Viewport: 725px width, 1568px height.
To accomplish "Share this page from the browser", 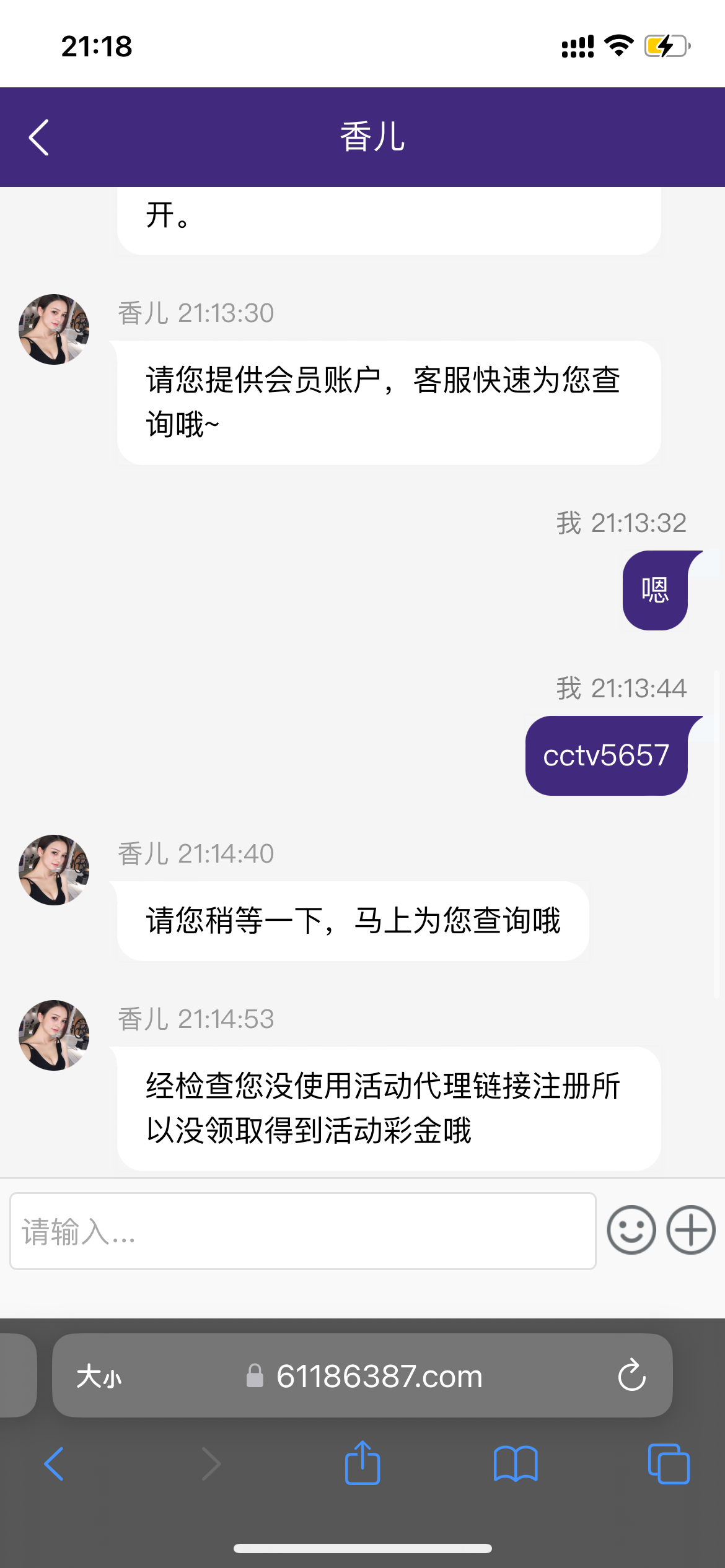I will point(362,1463).
